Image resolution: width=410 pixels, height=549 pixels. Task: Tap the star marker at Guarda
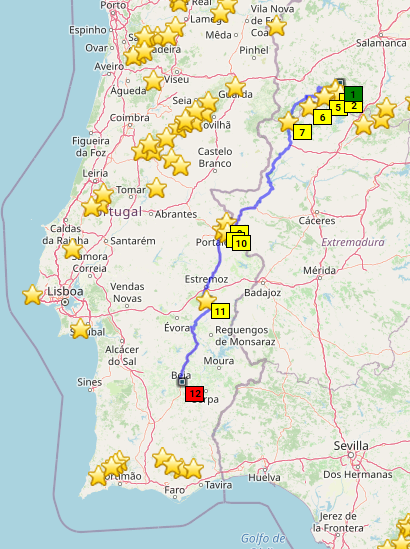(235, 86)
